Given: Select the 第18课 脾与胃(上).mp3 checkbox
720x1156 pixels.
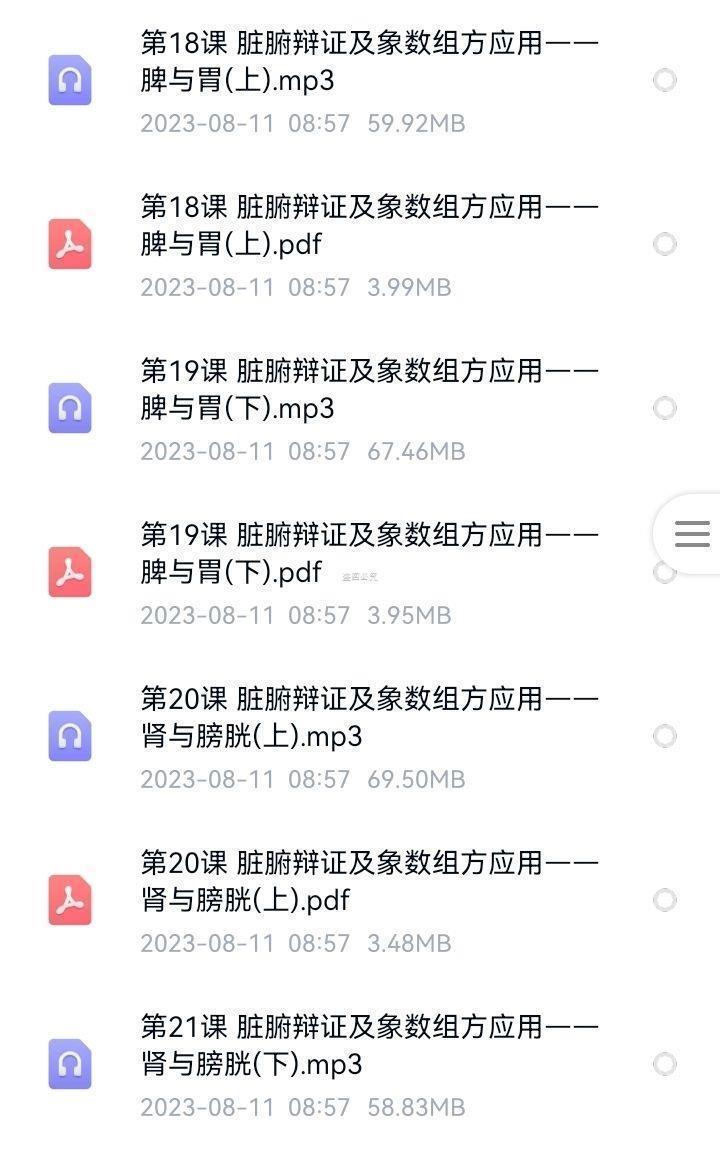Looking at the screenshot, I should [665, 80].
